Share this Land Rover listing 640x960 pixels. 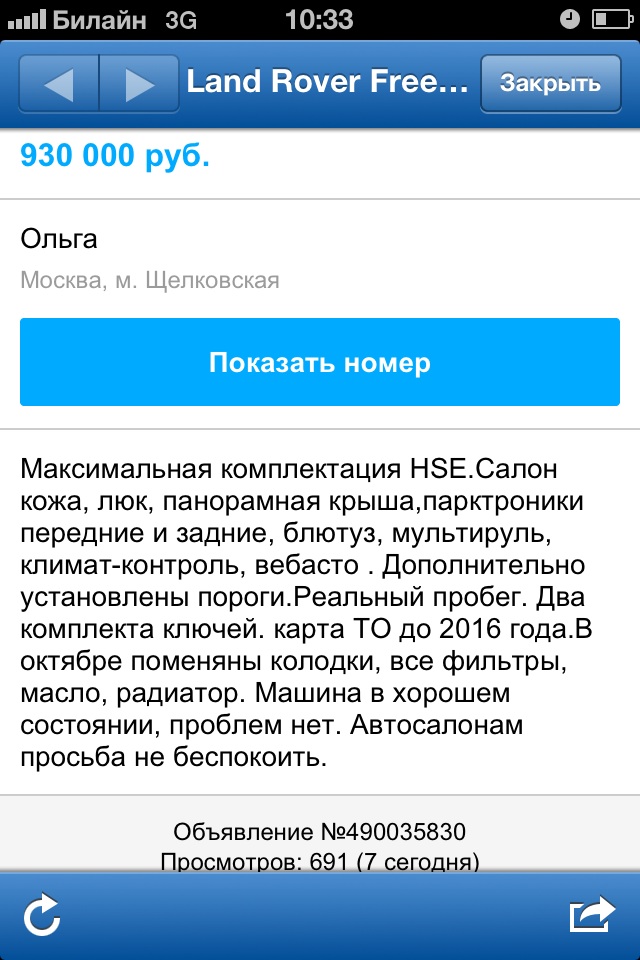coord(590,914)
